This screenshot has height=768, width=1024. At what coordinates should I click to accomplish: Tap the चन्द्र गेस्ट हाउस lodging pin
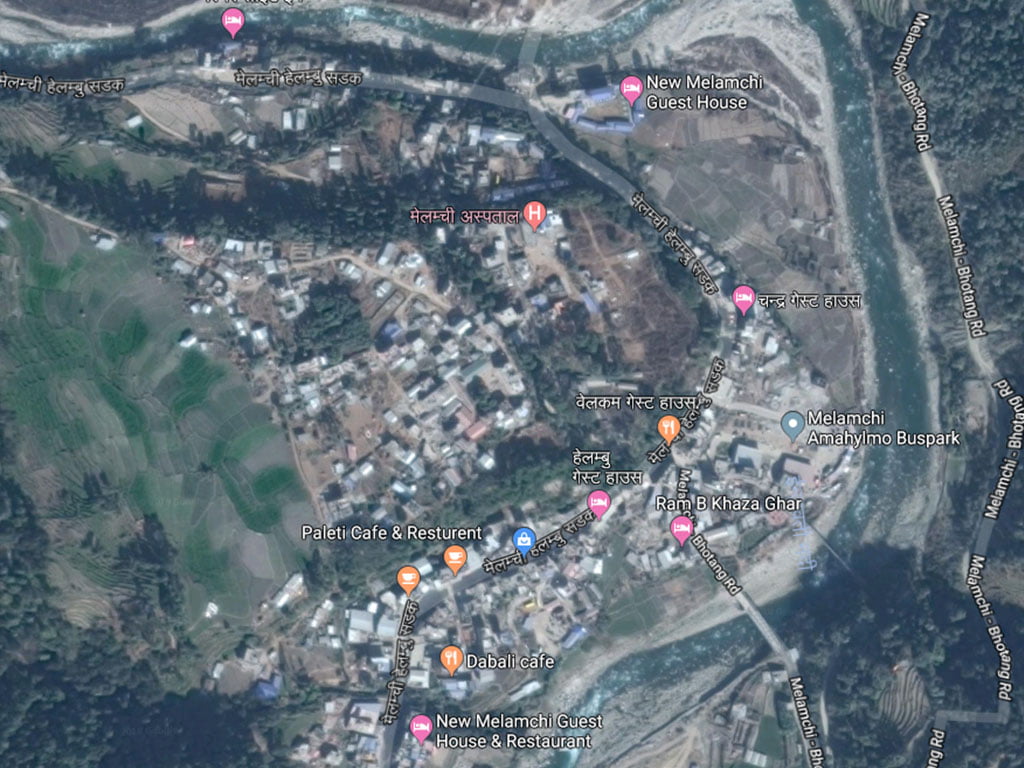coord(743,298)
